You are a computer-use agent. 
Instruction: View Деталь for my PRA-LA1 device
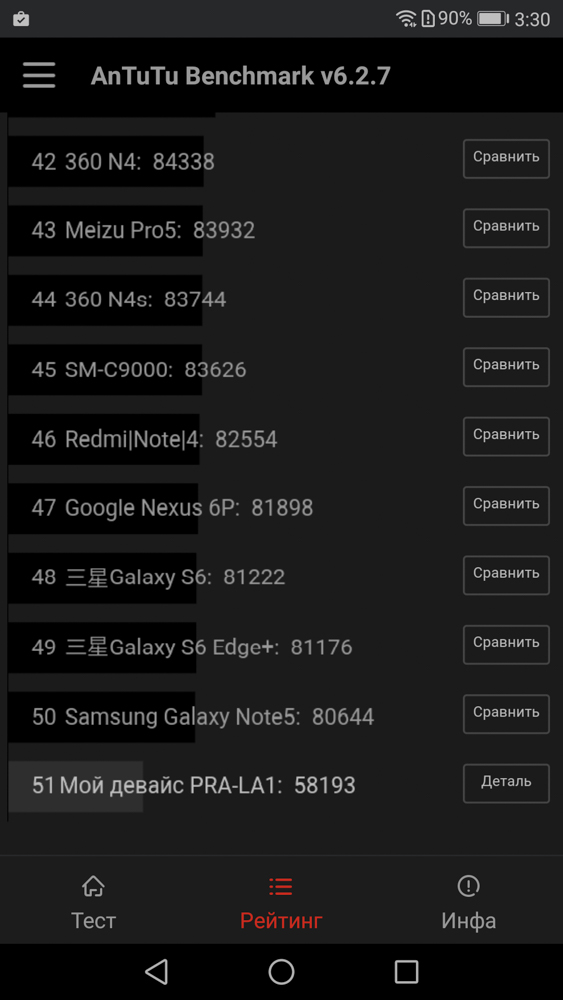coord(506,783)
